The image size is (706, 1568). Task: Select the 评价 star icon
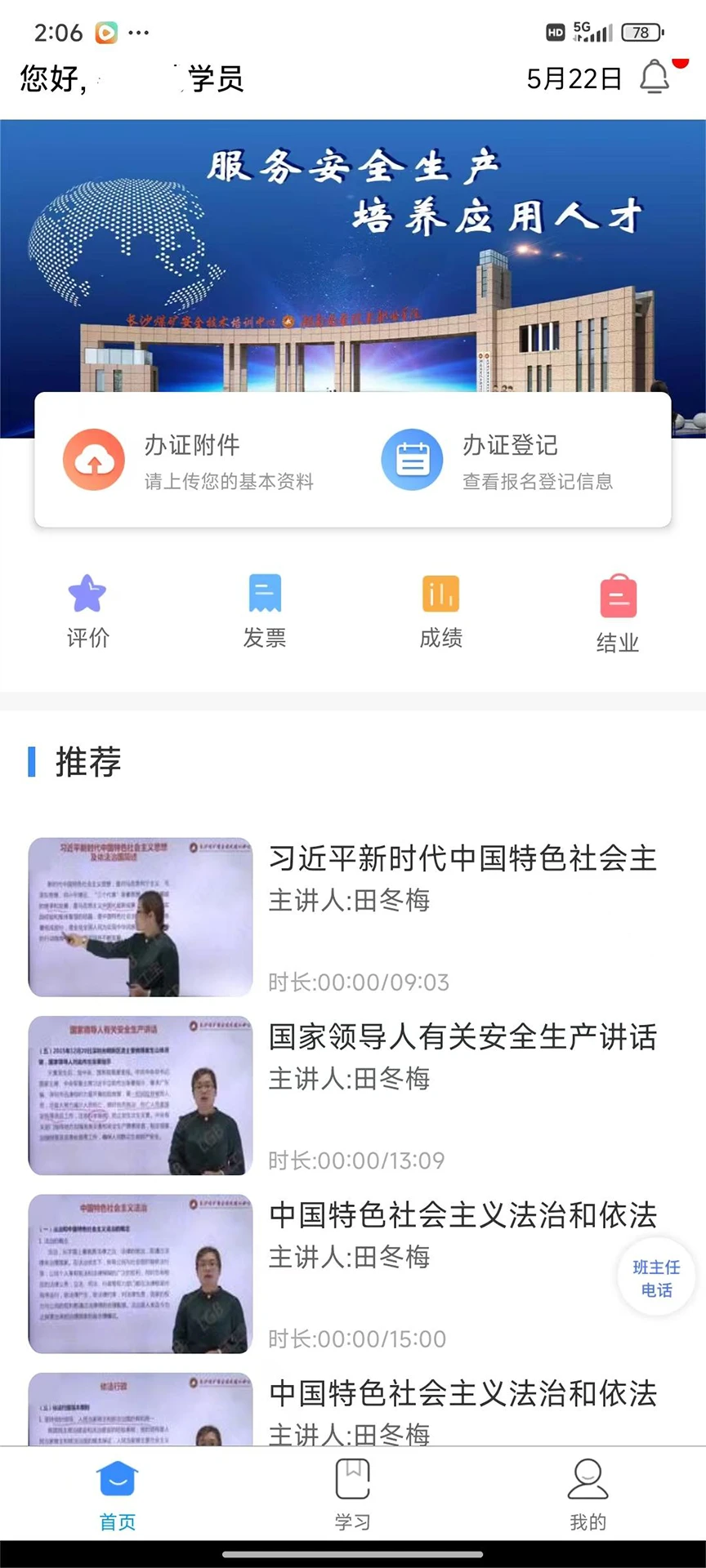(87, 594)
